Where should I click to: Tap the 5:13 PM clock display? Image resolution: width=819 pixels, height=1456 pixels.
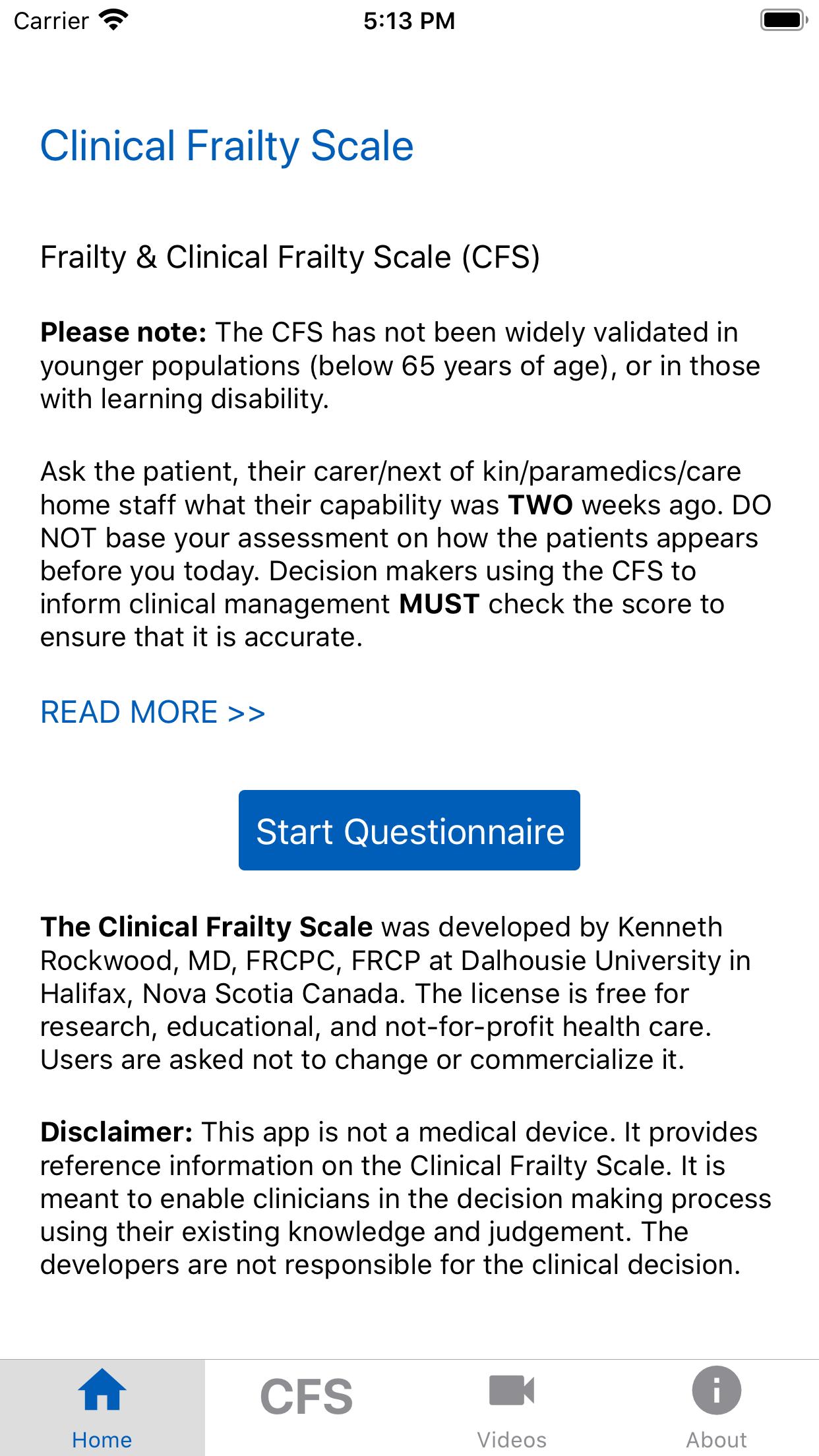(409, 20)
